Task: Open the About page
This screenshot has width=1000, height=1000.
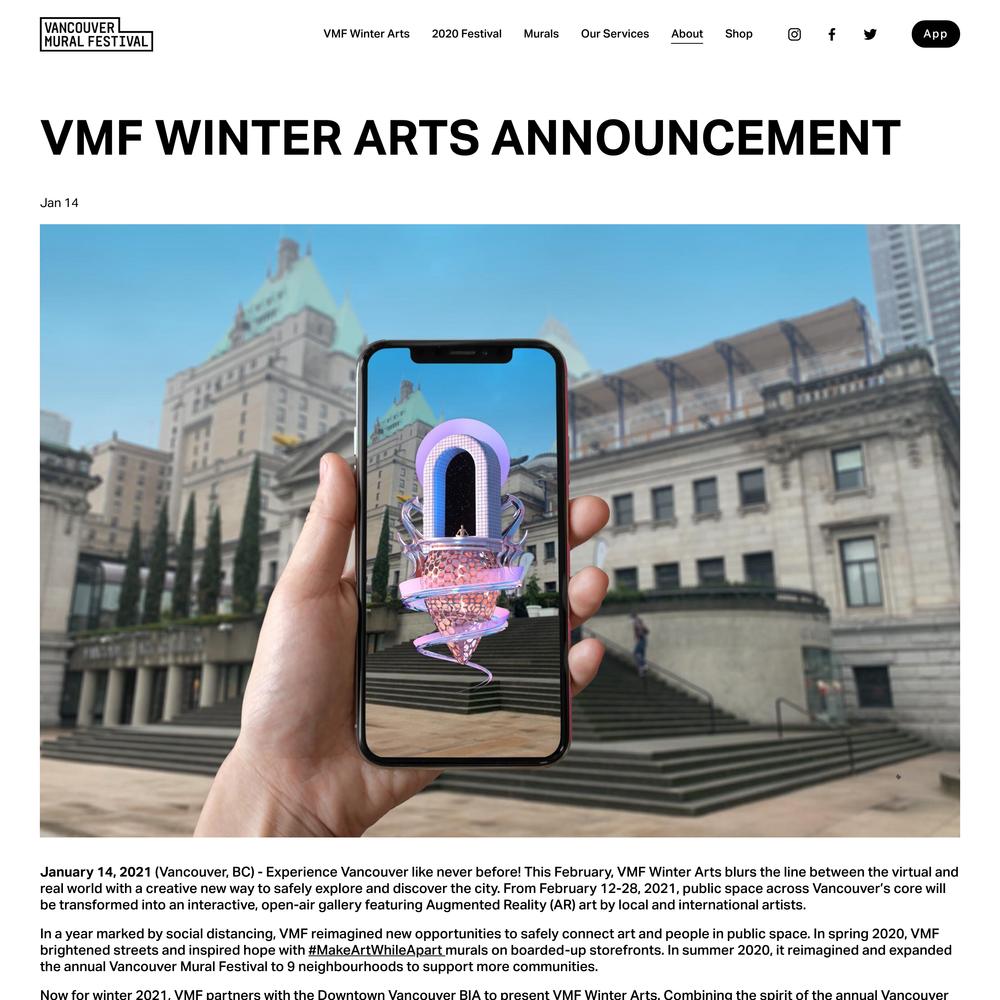Action: [x=686, y=34]
